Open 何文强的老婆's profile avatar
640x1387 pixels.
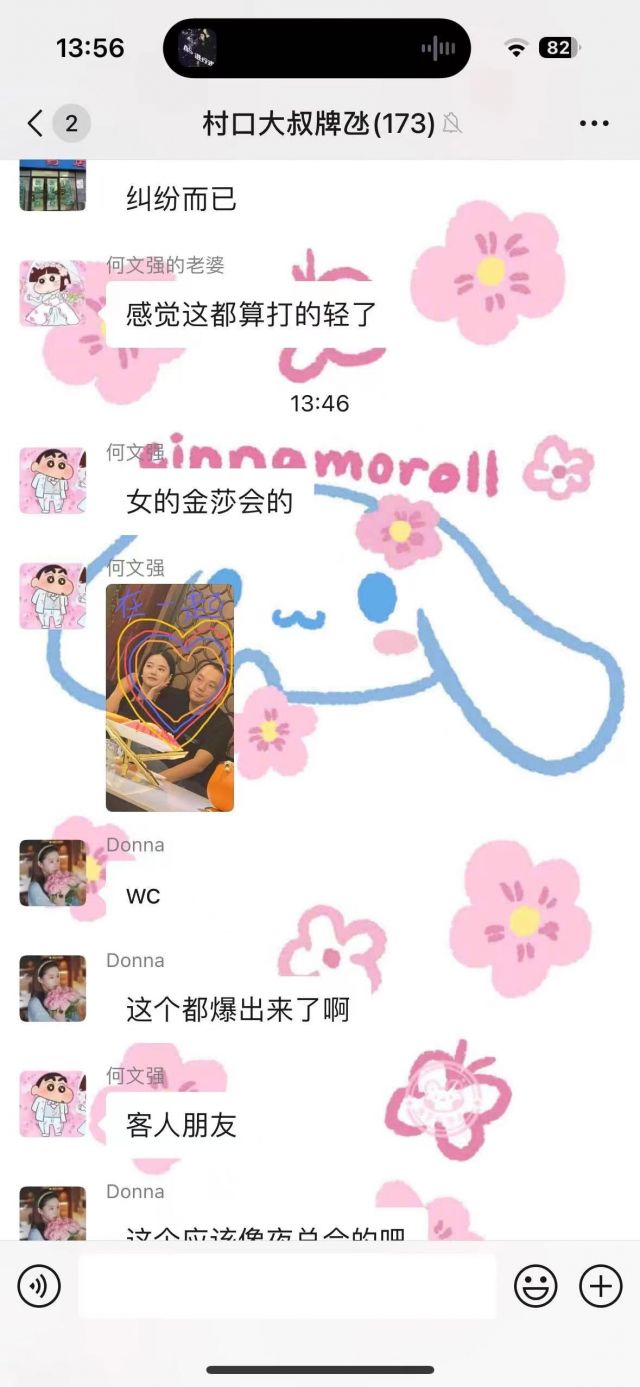(x=52, y=294)
